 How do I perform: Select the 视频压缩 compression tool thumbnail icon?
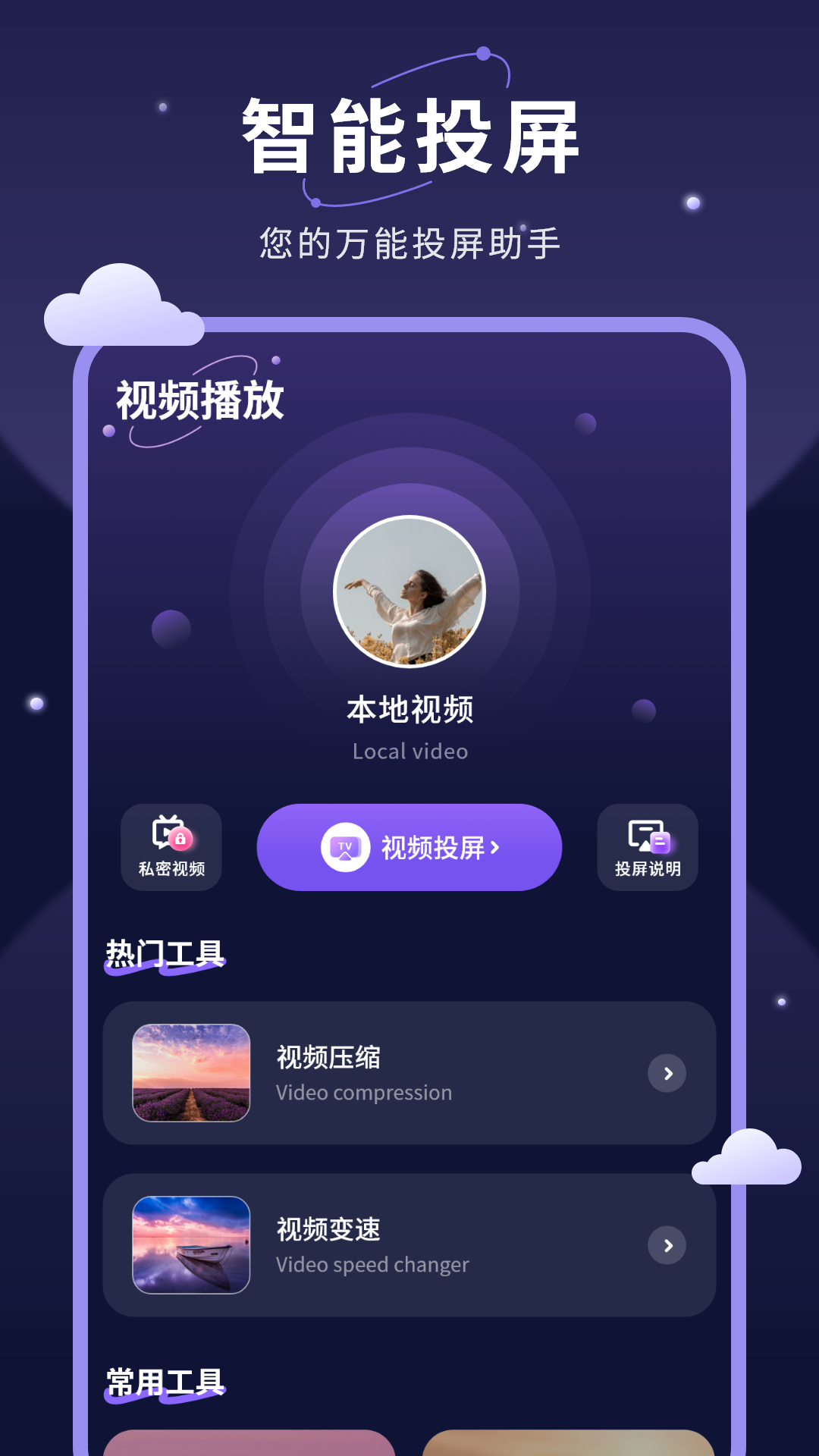coord(191,1072)
